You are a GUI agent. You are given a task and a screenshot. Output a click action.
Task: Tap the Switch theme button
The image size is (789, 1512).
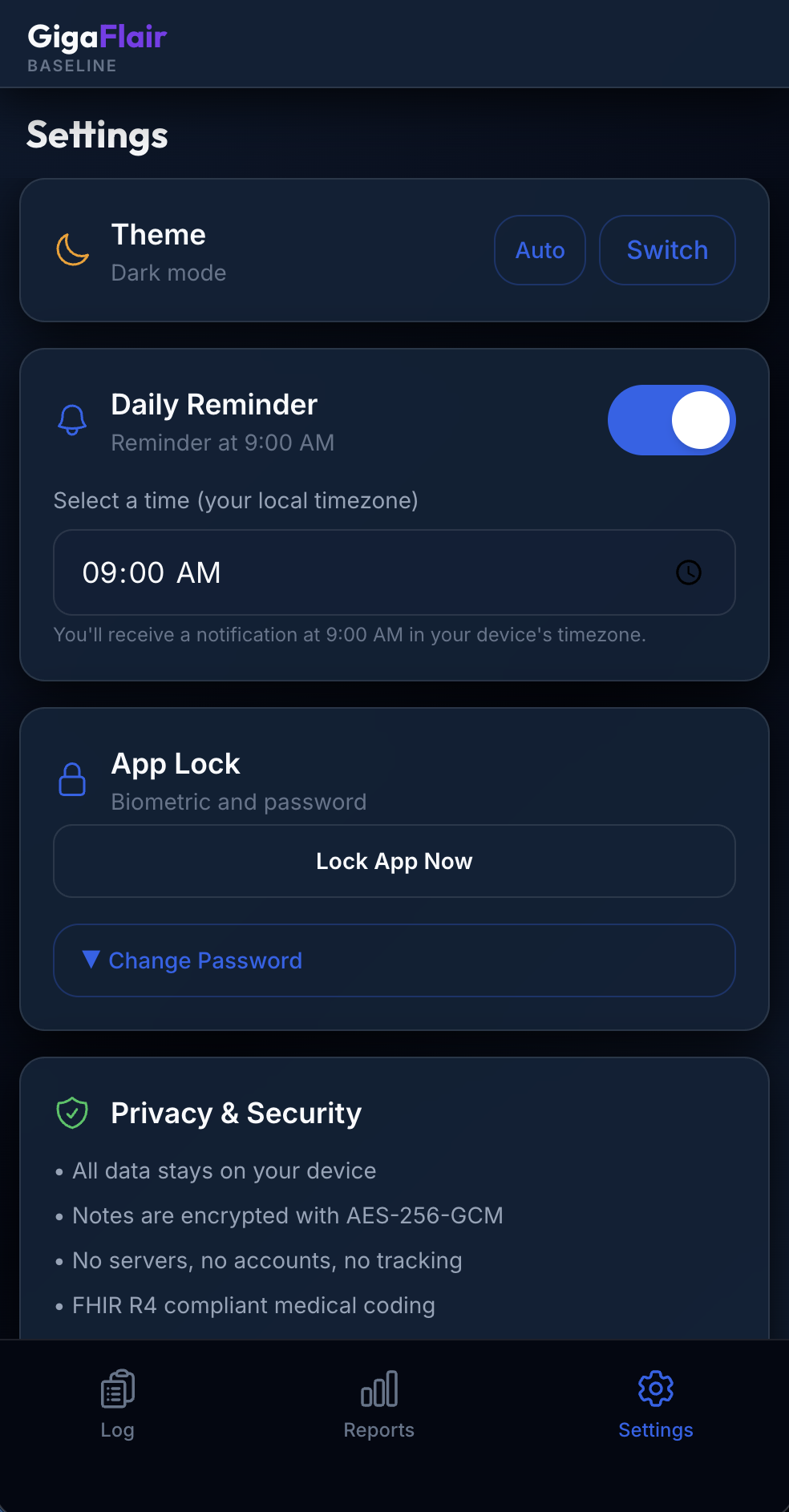pos(667,250)
